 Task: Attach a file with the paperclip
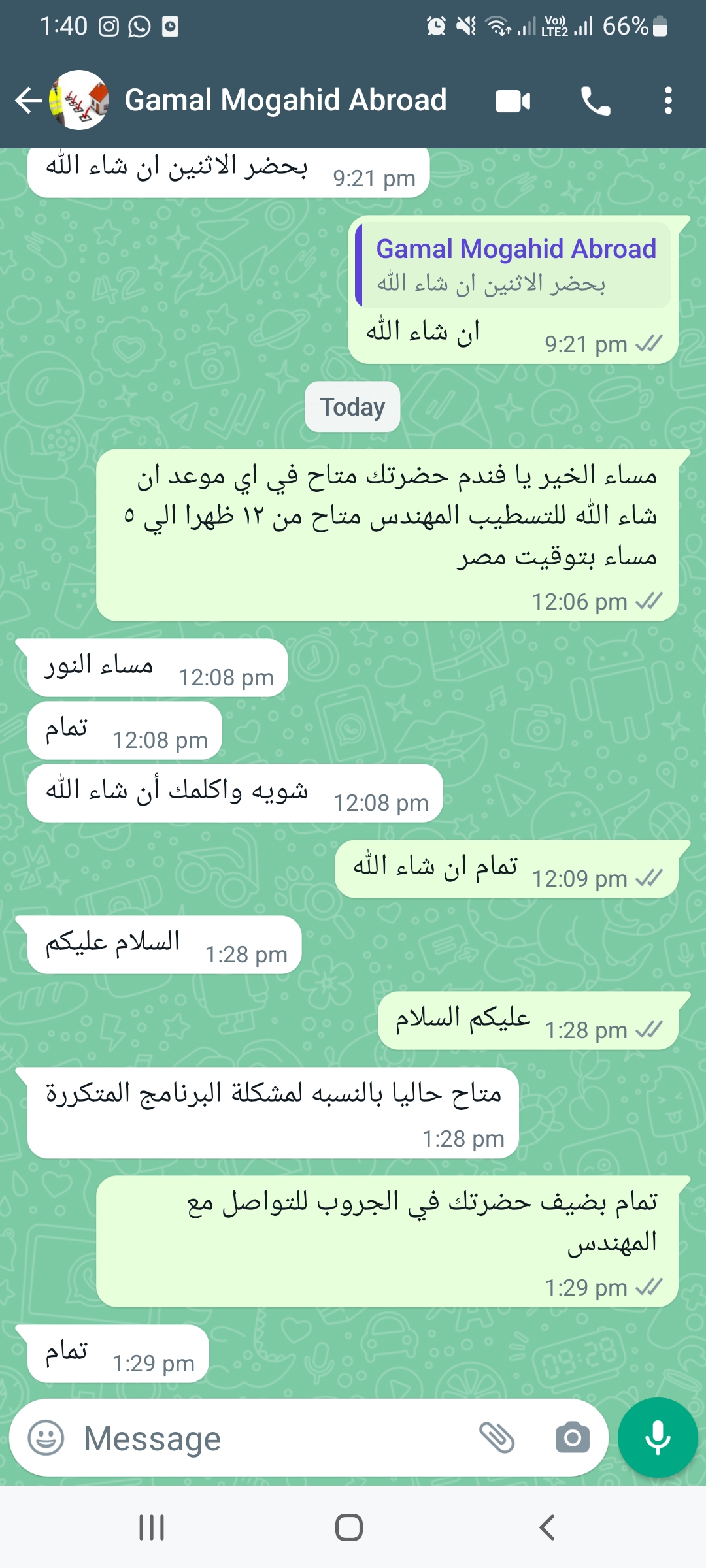coord(497,1438)
